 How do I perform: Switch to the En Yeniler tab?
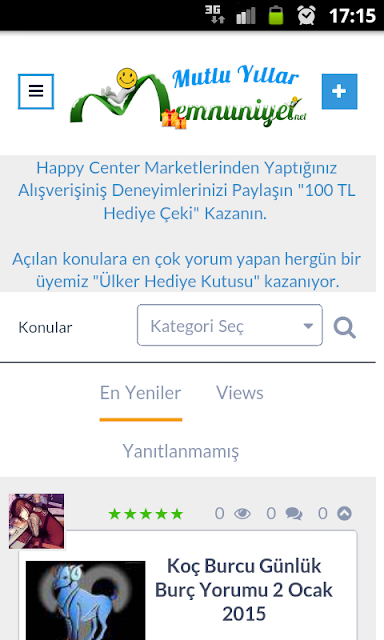(140, 393)
